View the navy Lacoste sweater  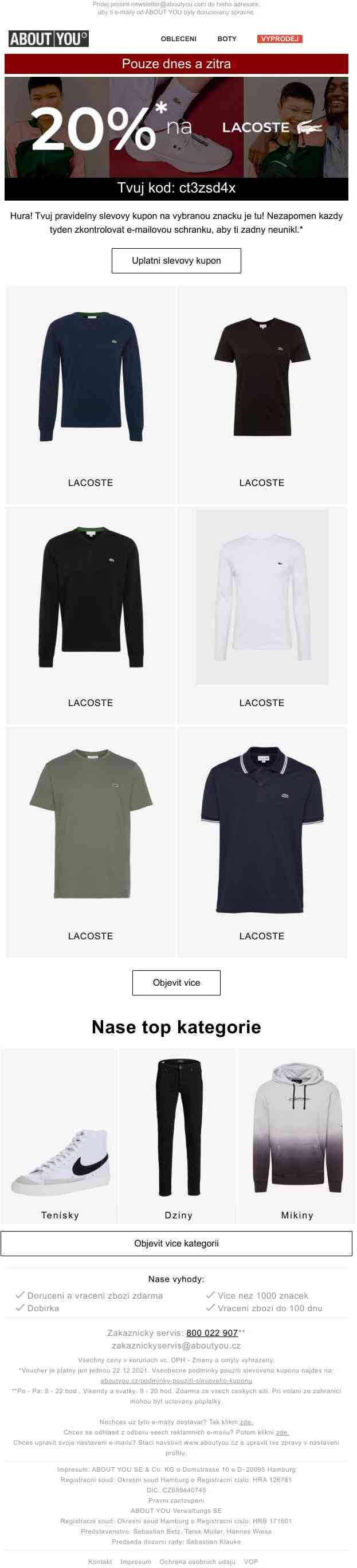pyautogui.click(x=91, y=378)
